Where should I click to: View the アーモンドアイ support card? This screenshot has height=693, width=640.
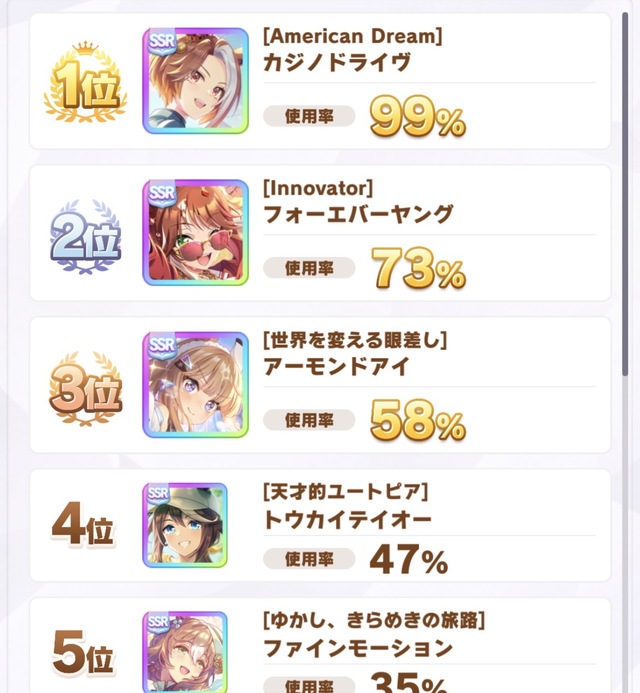[x=195, y=385]
